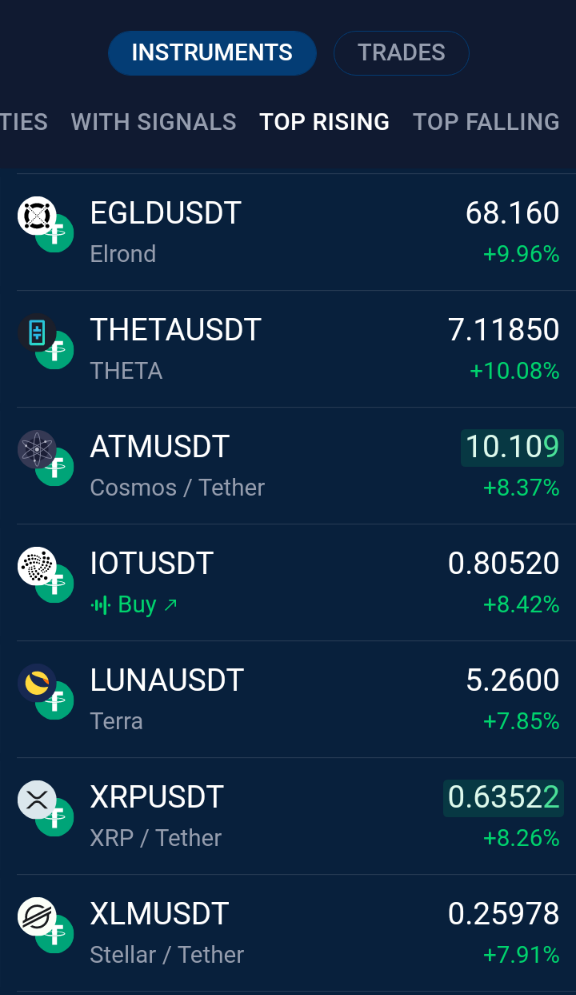Open the With Signals tab
The image size is (576, 995).
pyautogui.click(x=154, y=121)
